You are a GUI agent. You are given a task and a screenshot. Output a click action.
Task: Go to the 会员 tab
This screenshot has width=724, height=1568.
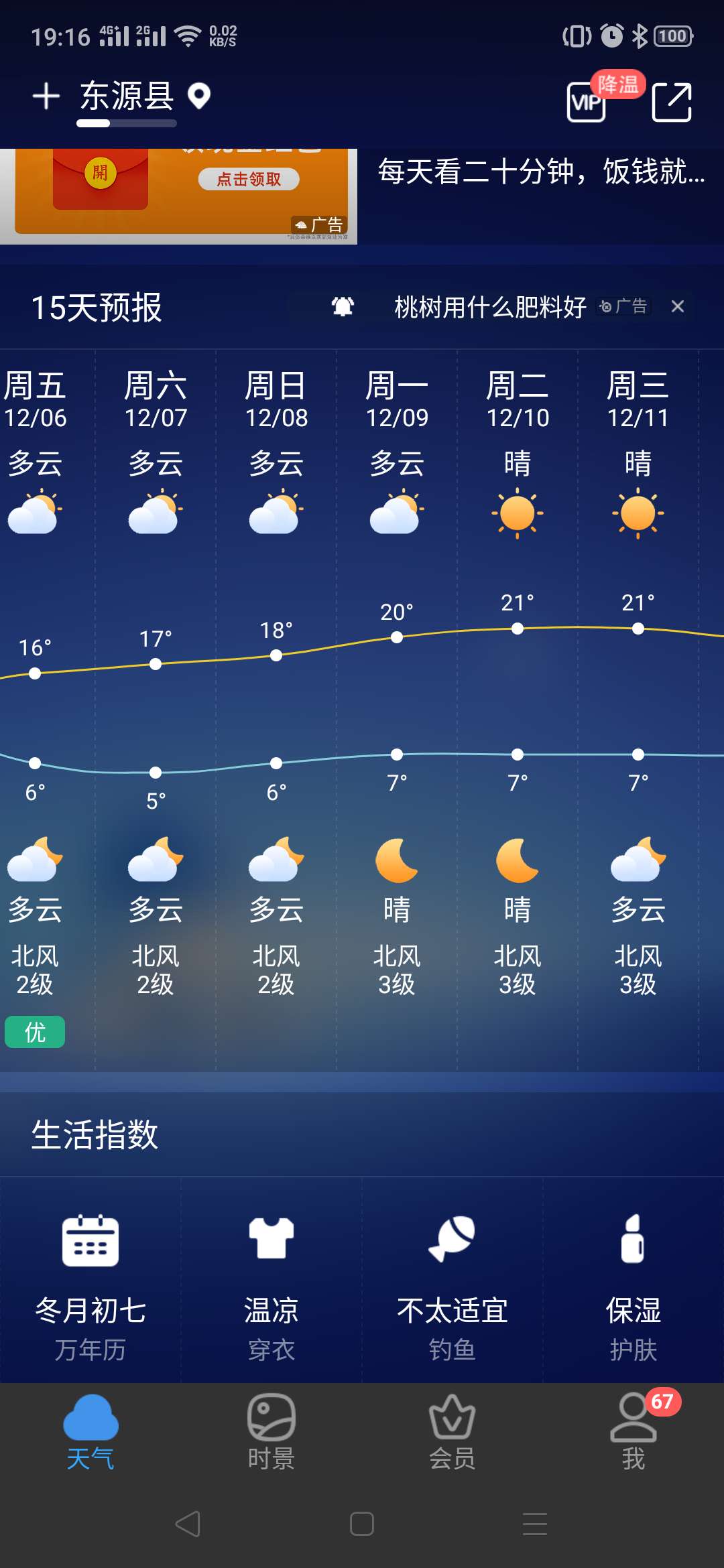coord(452,1432)
